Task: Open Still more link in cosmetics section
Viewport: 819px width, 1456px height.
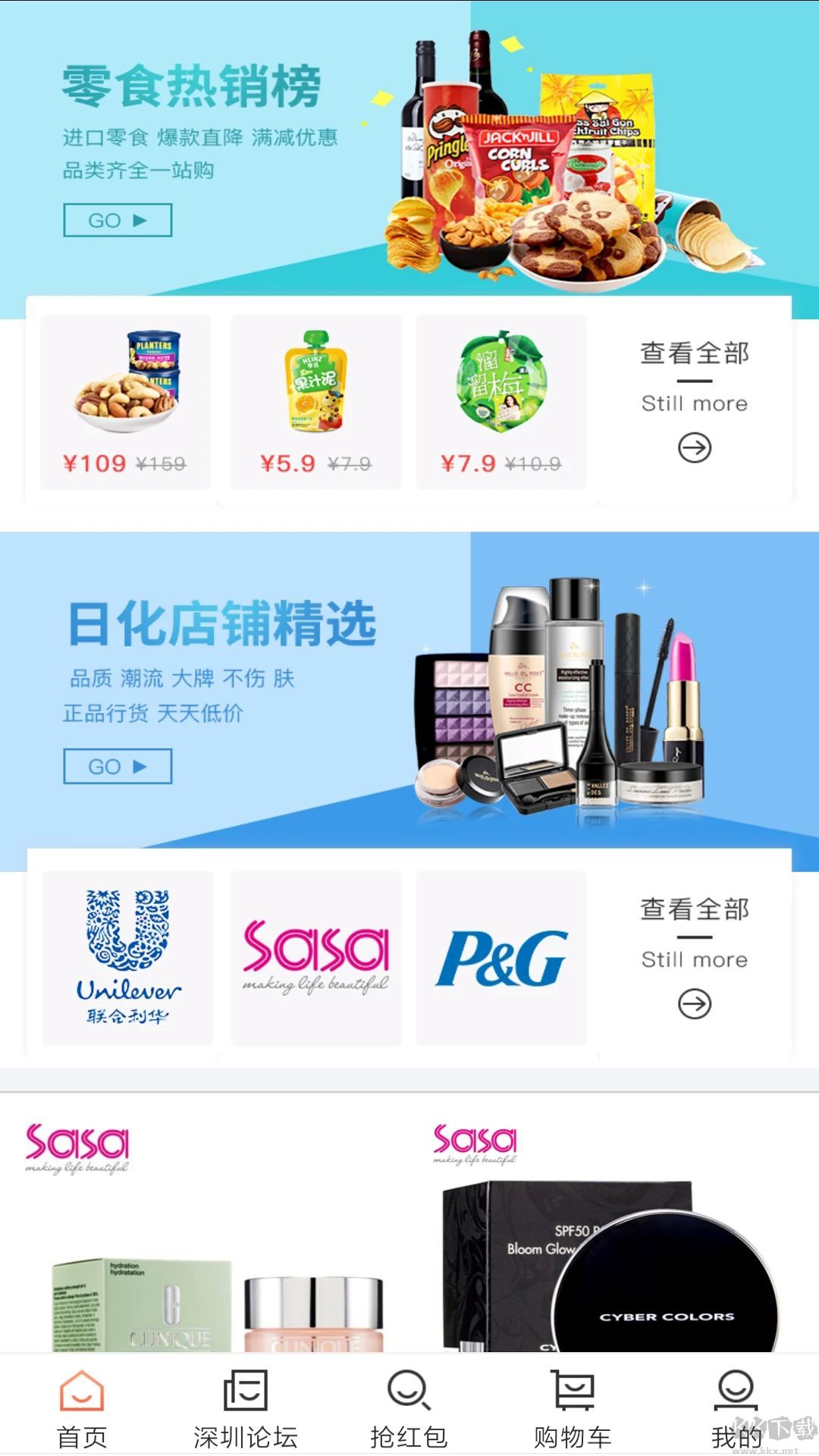Action: (695, 959)
